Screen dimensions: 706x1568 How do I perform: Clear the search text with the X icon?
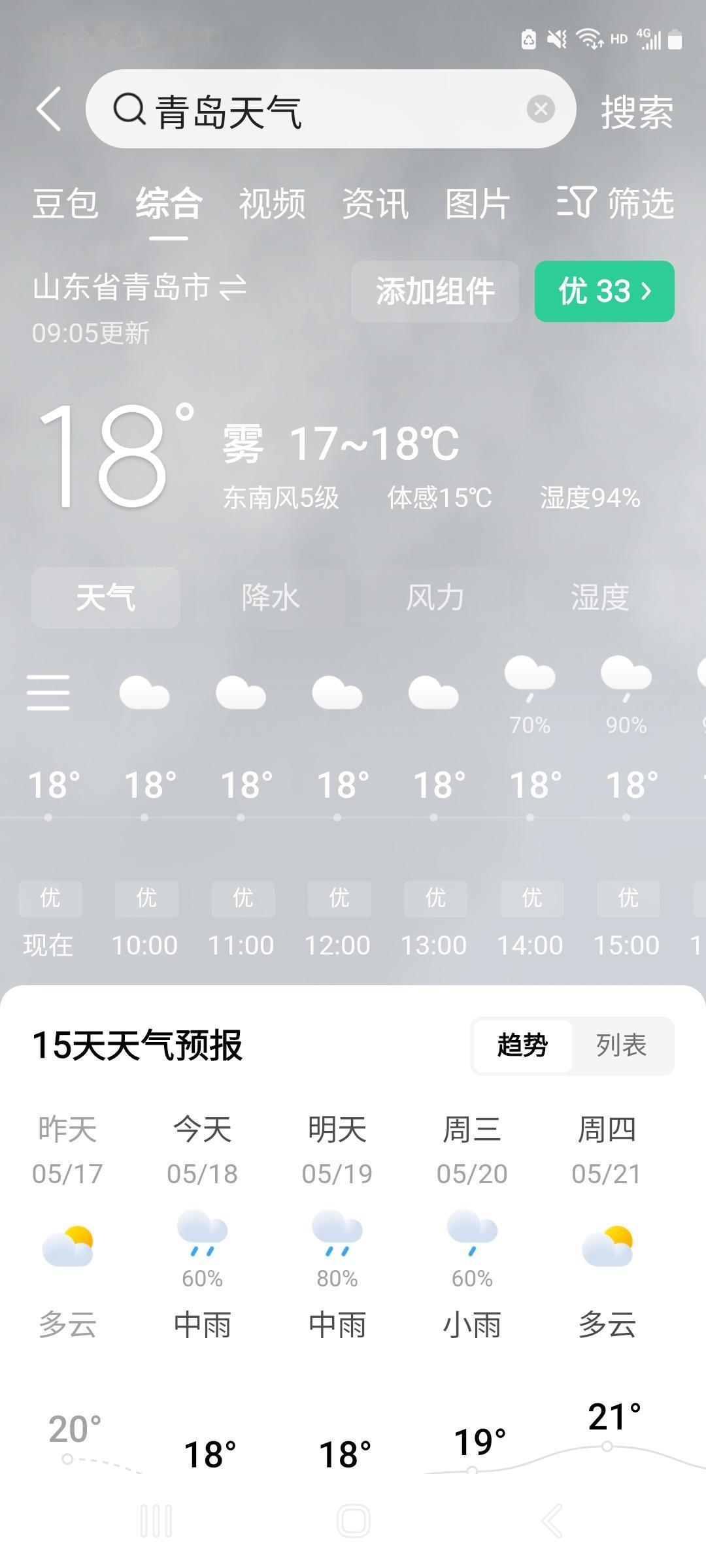coord(541,109)
